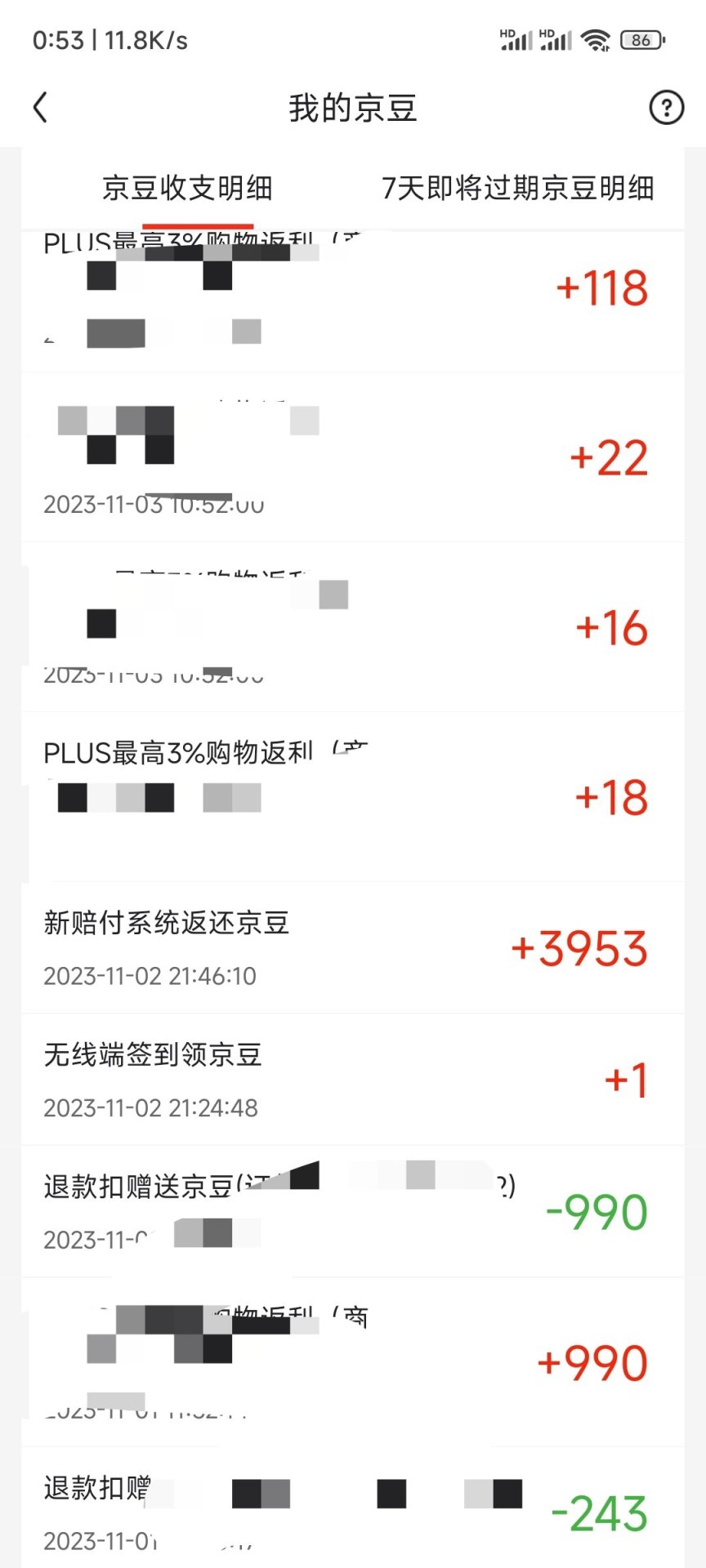
Task: Go back from 我的京豆 page
Action: (x=40, y=108)
